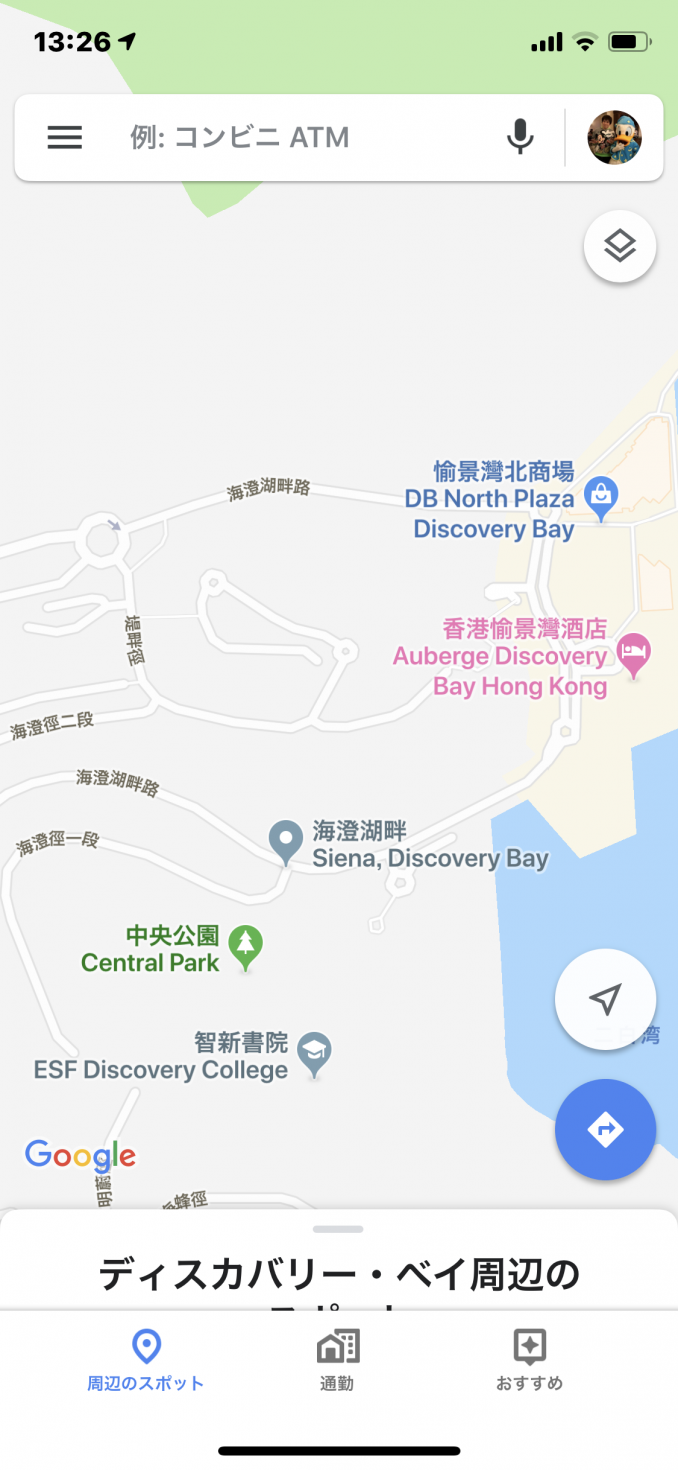Viewport: 678px width, 1470px height.
Task: Open the map layers button
Action: point(620,245)
